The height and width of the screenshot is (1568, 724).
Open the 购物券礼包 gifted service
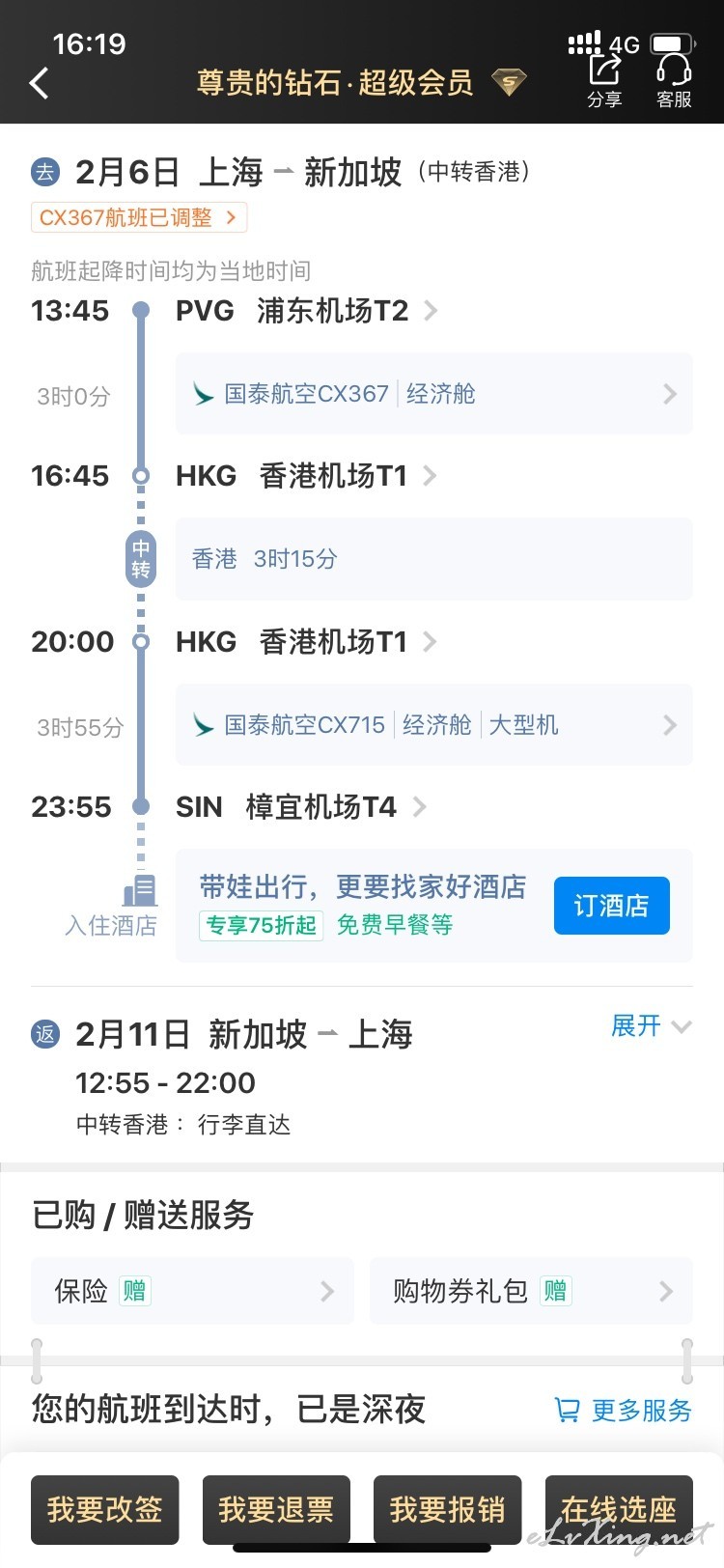point(531,1291)
